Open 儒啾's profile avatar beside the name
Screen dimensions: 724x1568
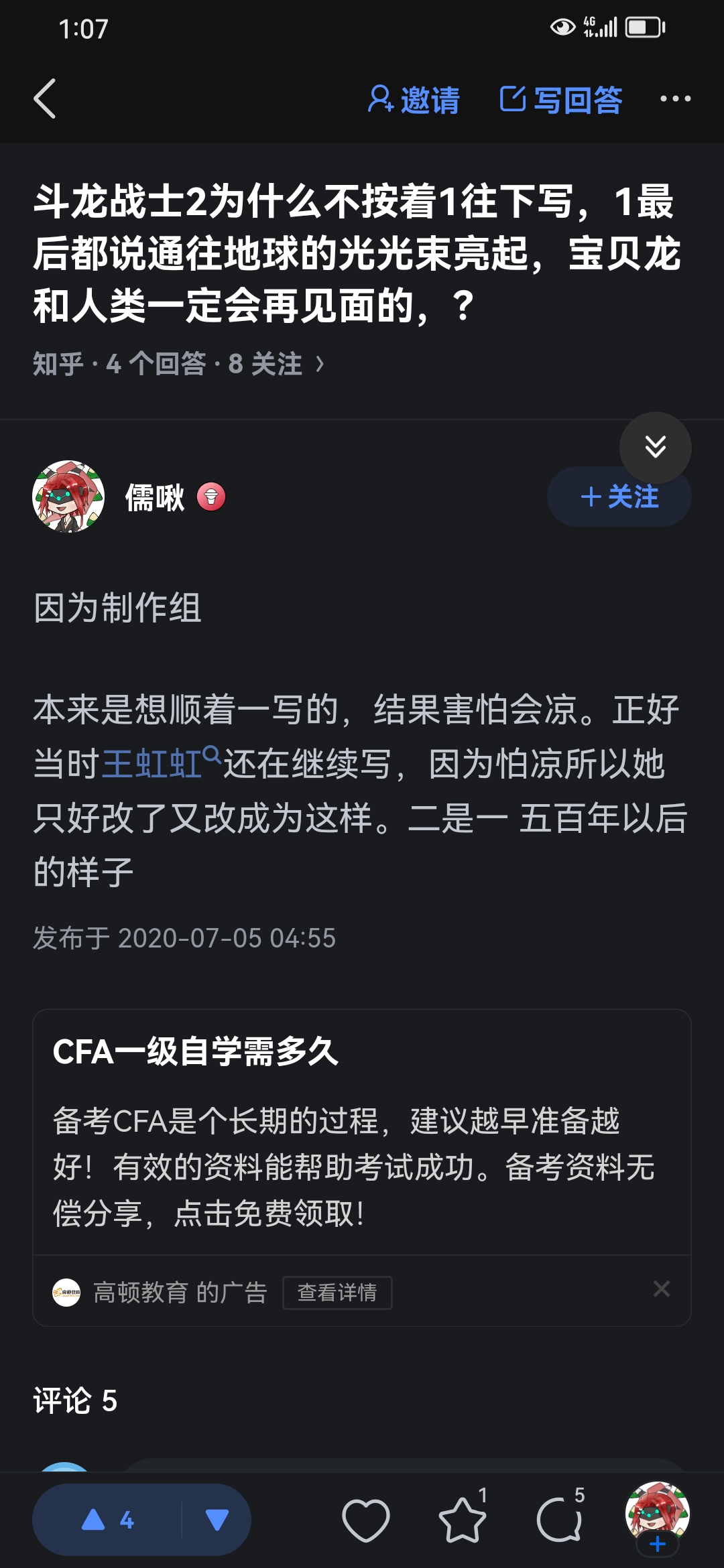68,497
